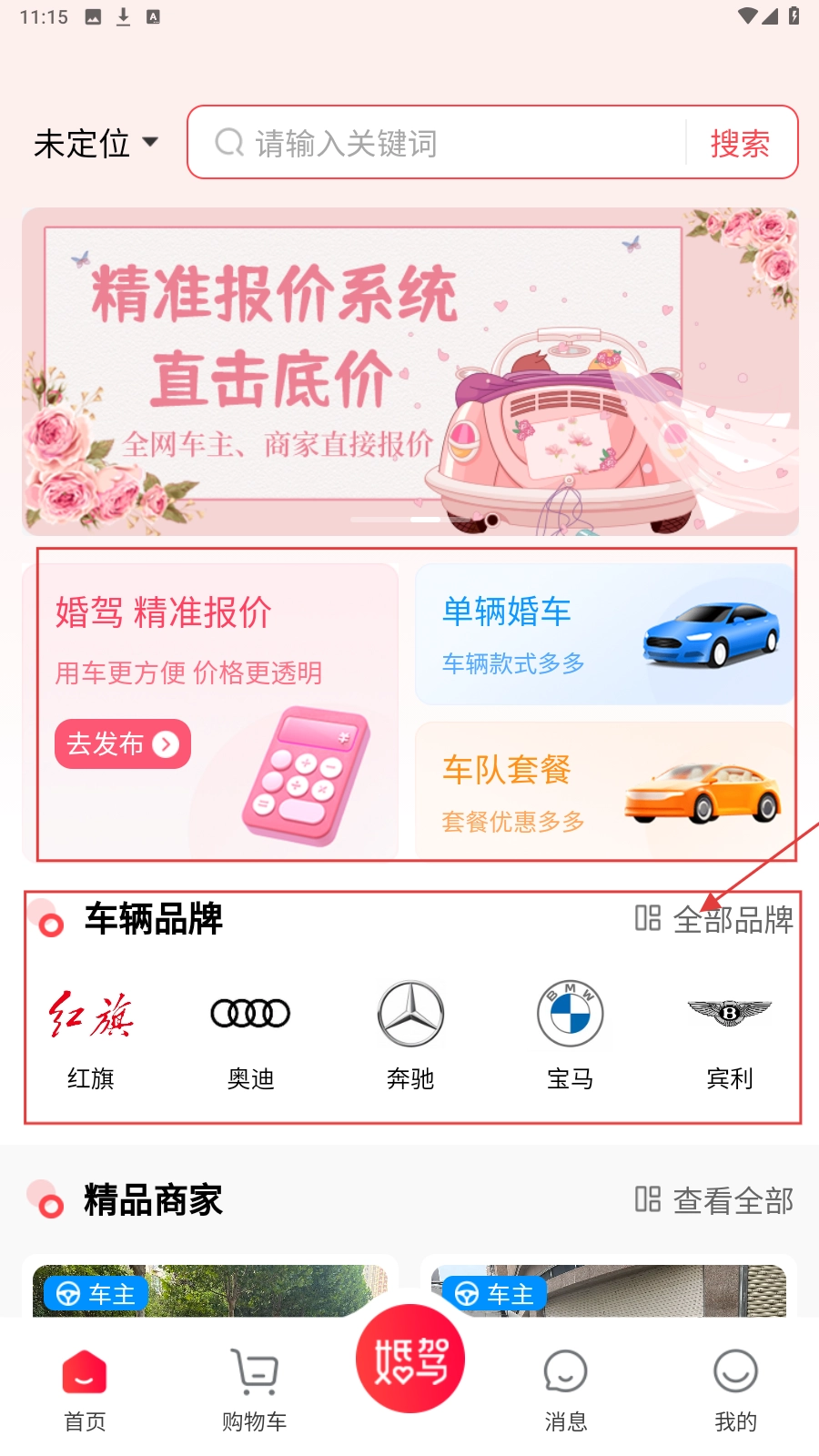Select the 奥迪 brand
Screen dimensions: 819x1456
[x=250, y=1037]
